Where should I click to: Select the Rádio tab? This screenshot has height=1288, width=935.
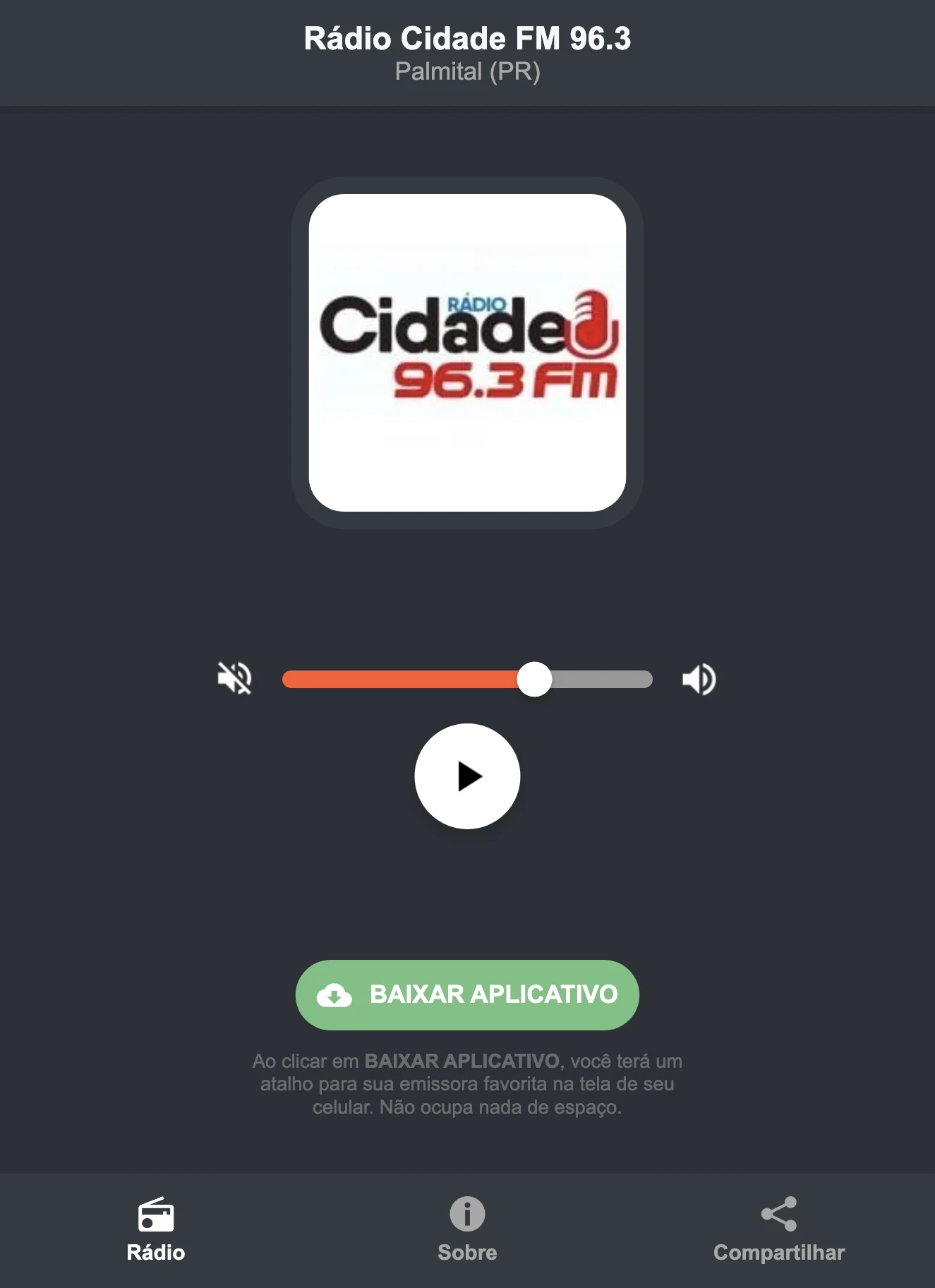point(156,1235)
